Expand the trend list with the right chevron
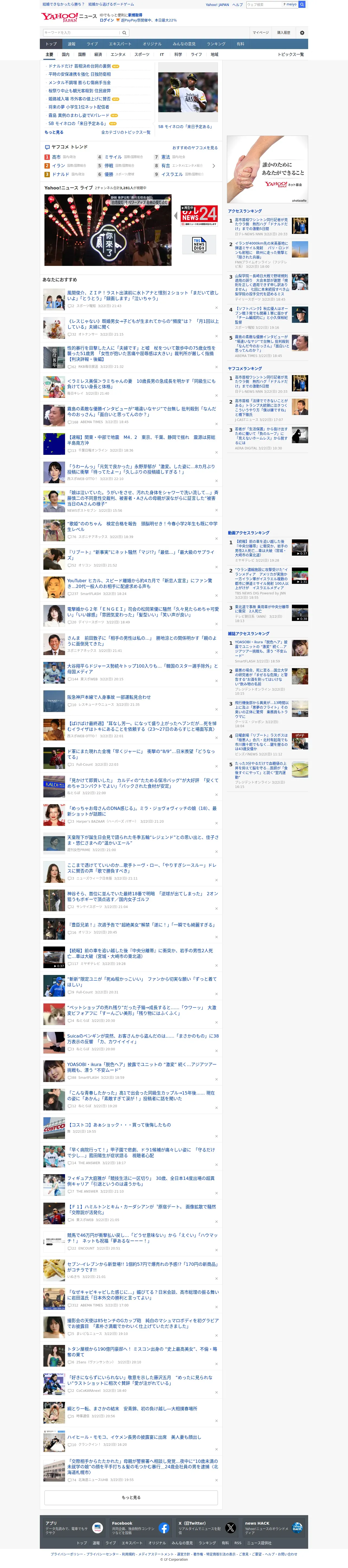Viewport: 348px width, 1568px height. point(214,166)
